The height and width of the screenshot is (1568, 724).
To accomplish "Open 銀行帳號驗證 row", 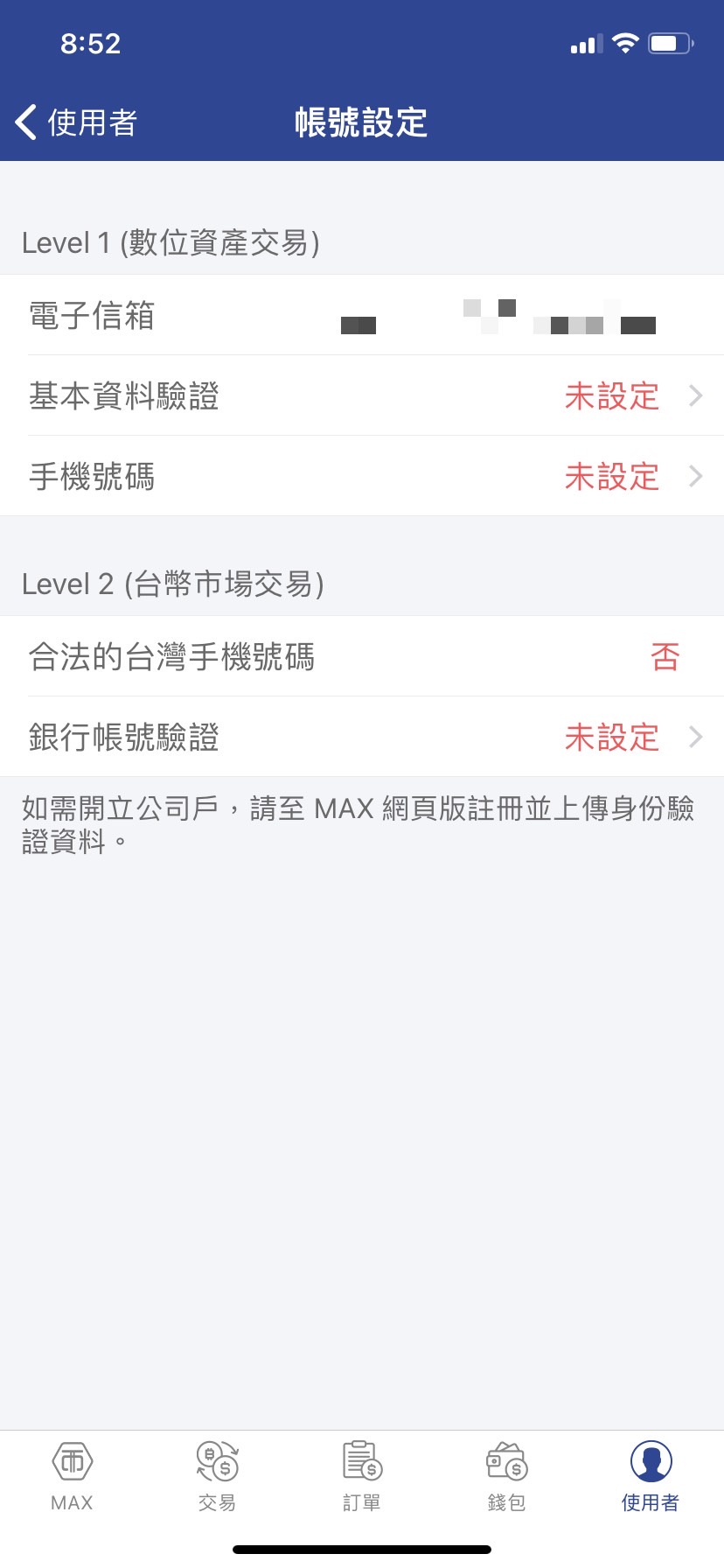I will pyautogui.click(x=362, y=737).
